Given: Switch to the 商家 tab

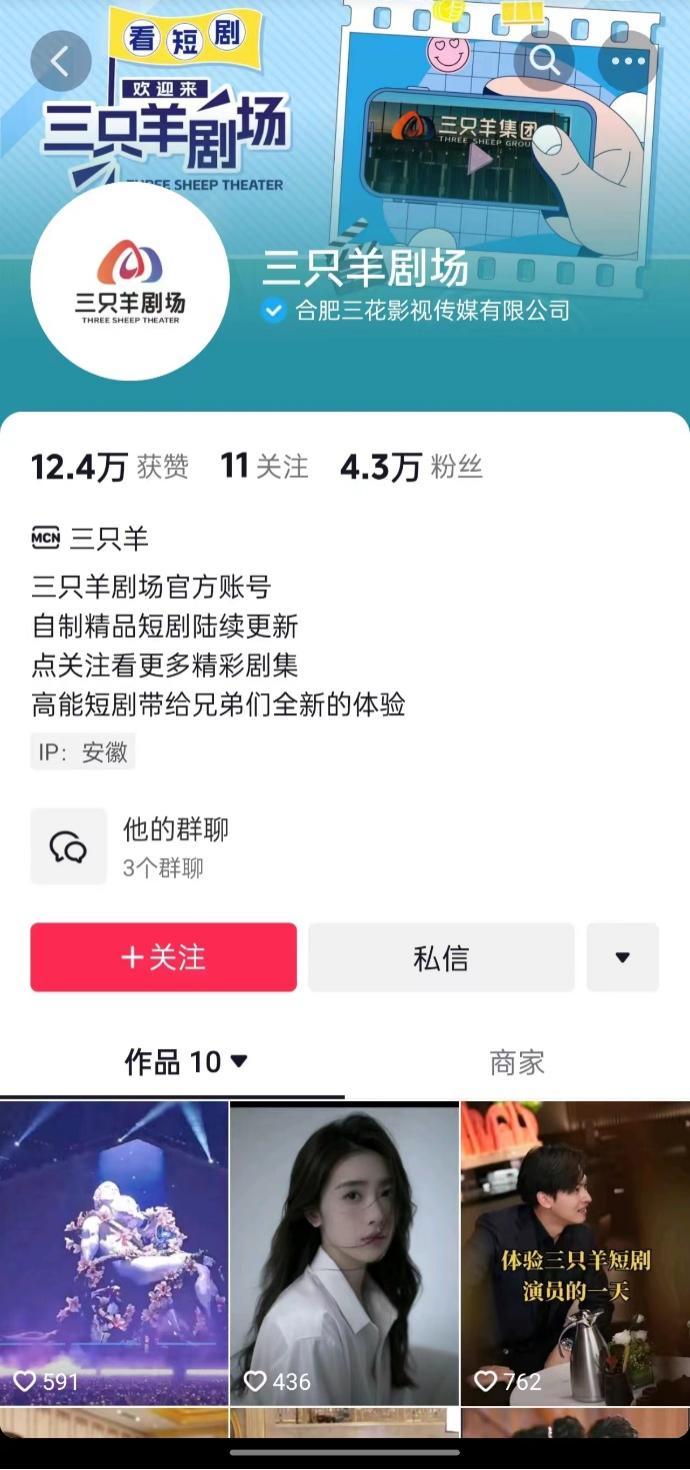Looking at the screenshot, I should [517, 1062].
